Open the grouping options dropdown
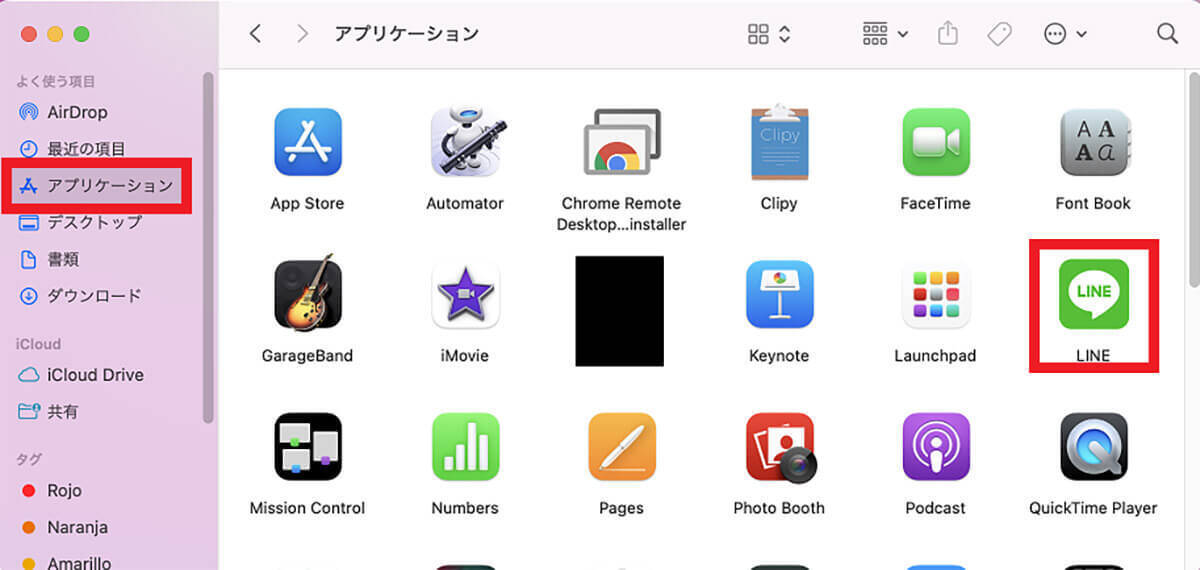This screenshot has height=570, width=1200. (x=885, y=34)
